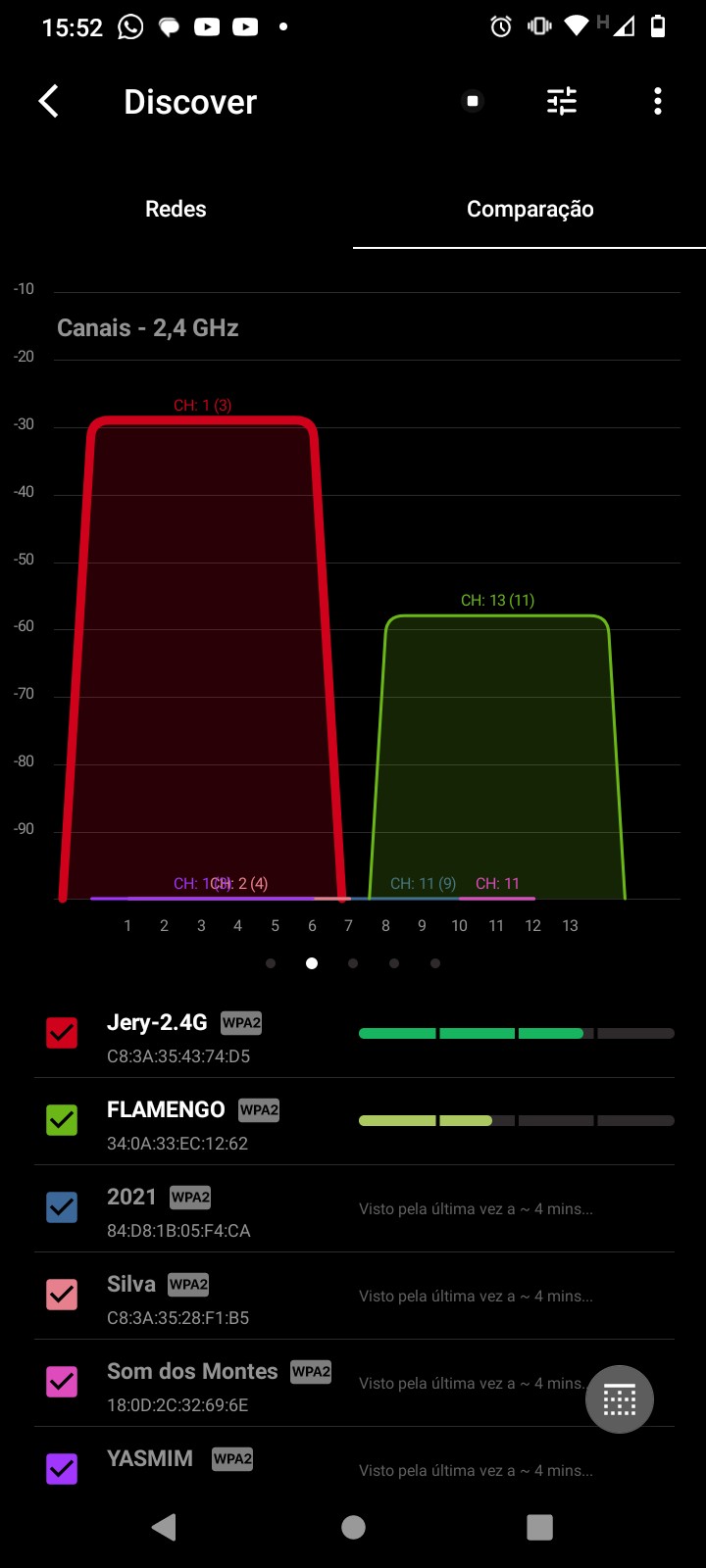Uncheck the Jery-2.4G network checkbox
The height and width of the screenshot is (1568, 706).
point(62,1033)
